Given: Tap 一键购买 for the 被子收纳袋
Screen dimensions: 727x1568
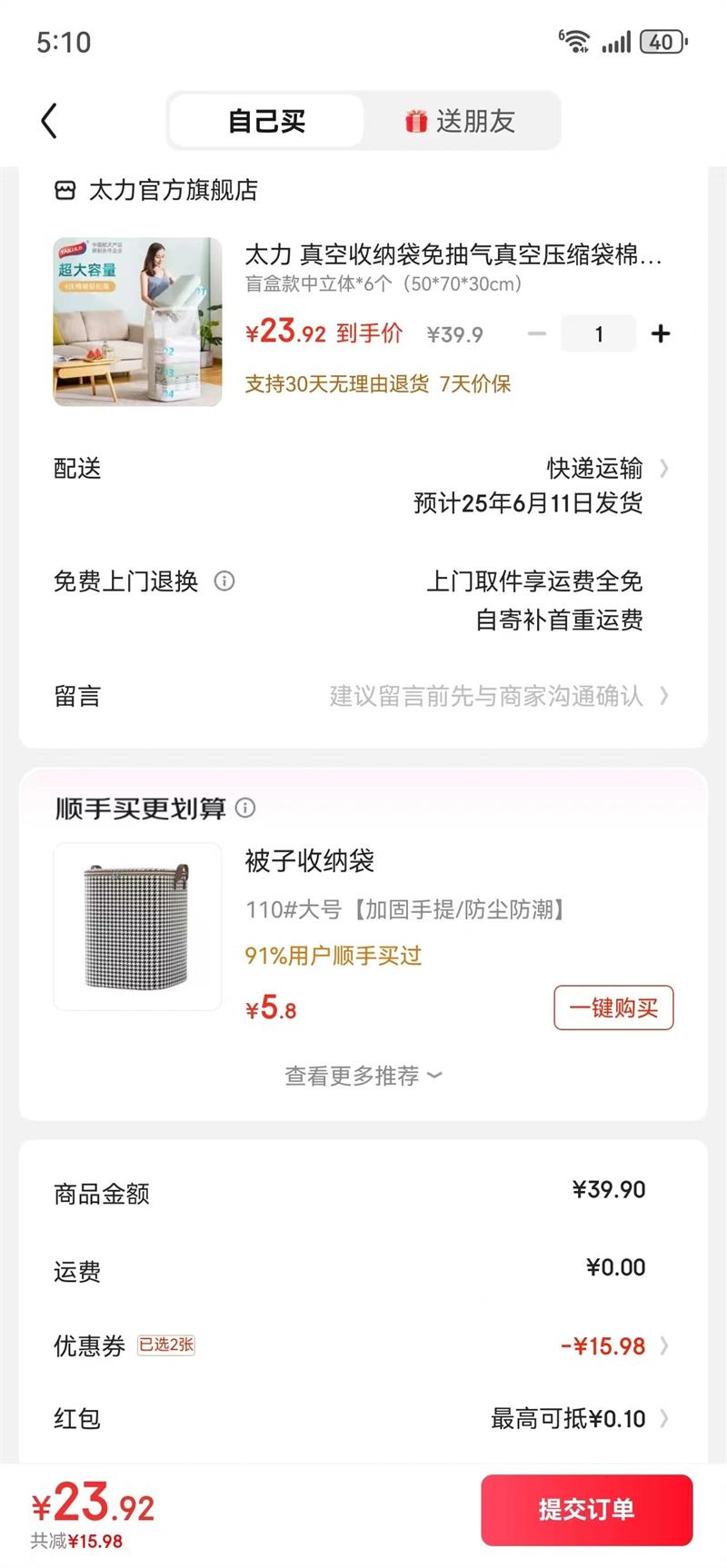Looking at the screenshot, I should click(x=613, y=1007).
